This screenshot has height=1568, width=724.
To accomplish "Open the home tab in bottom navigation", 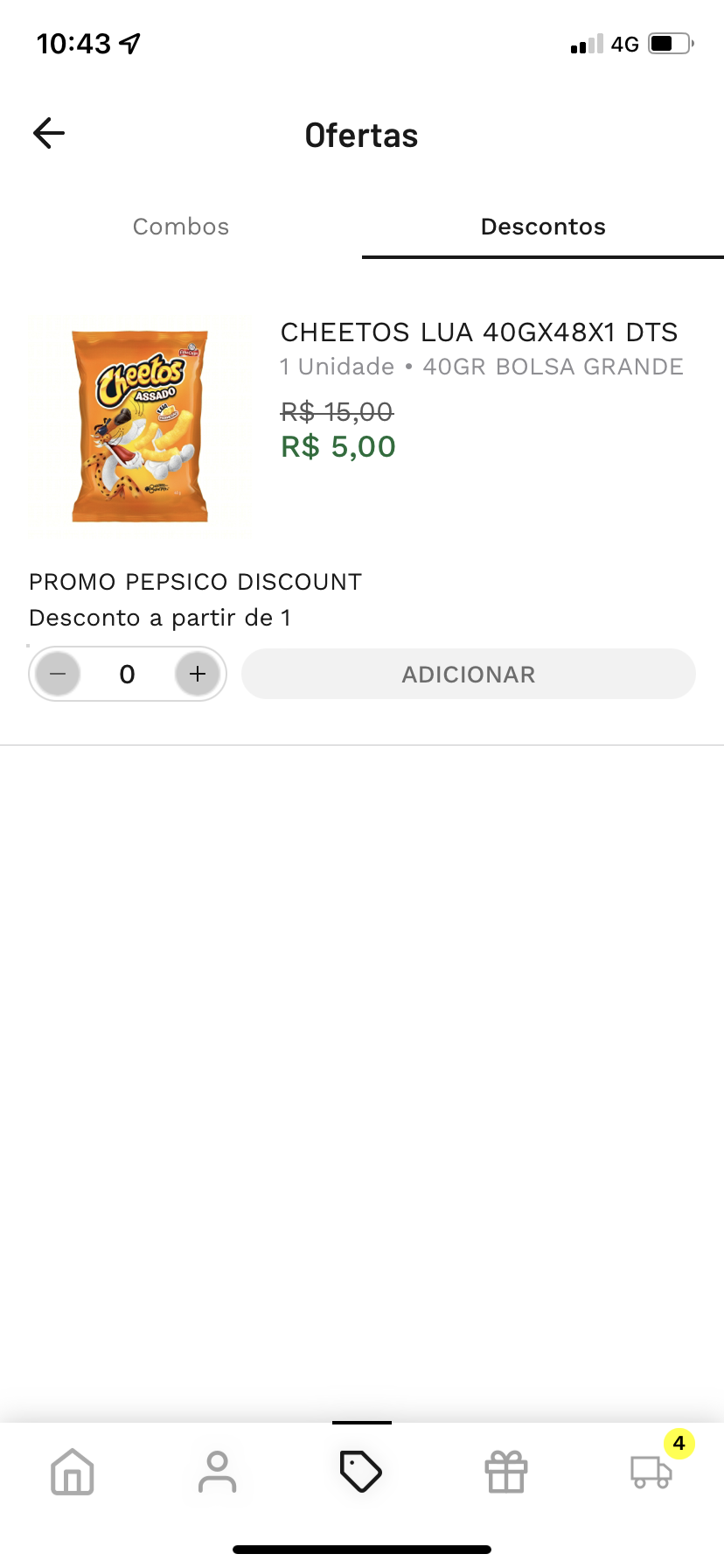I will point(73,1472).
